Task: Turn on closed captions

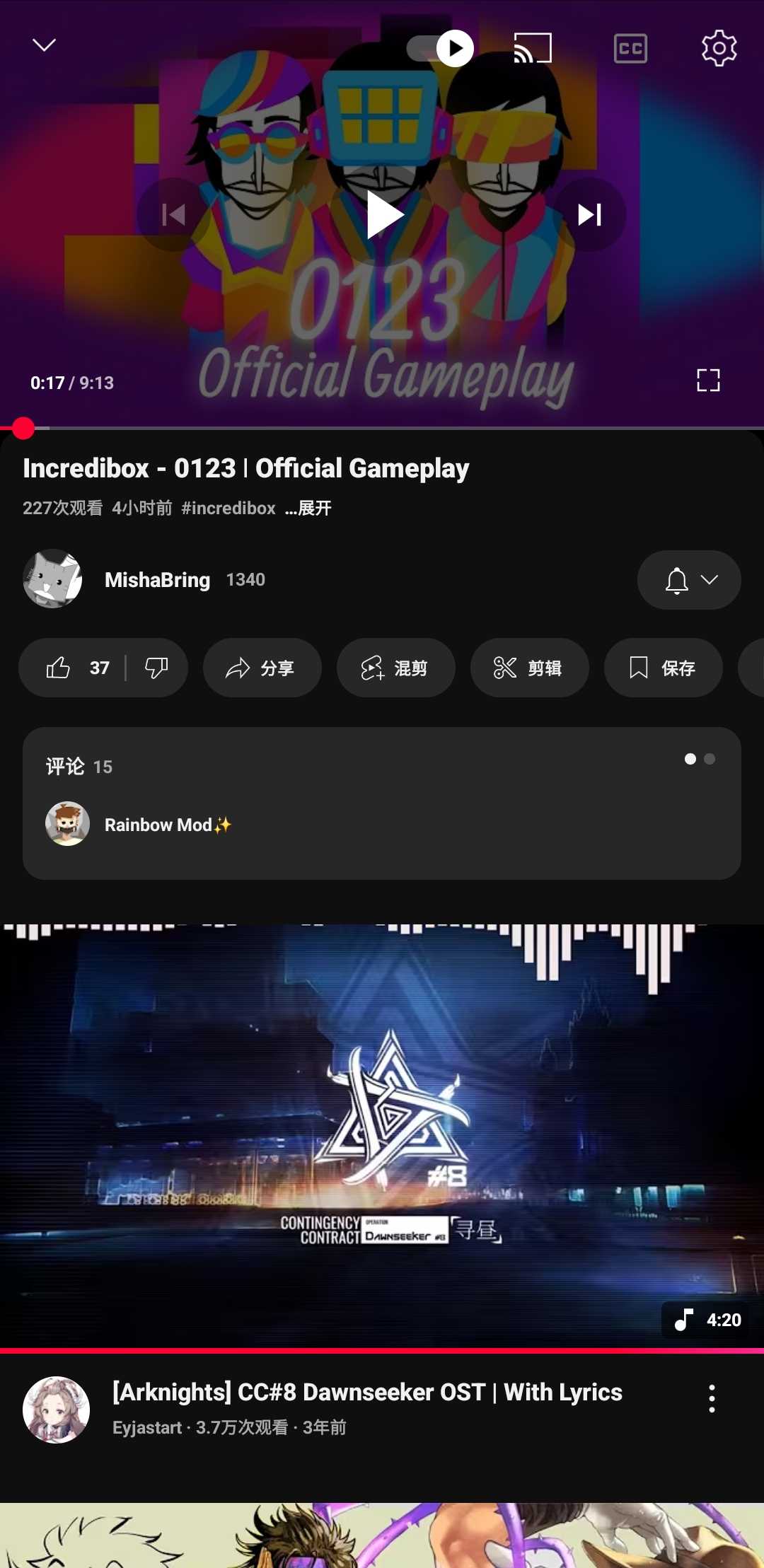Action: (x=630, y=48)
